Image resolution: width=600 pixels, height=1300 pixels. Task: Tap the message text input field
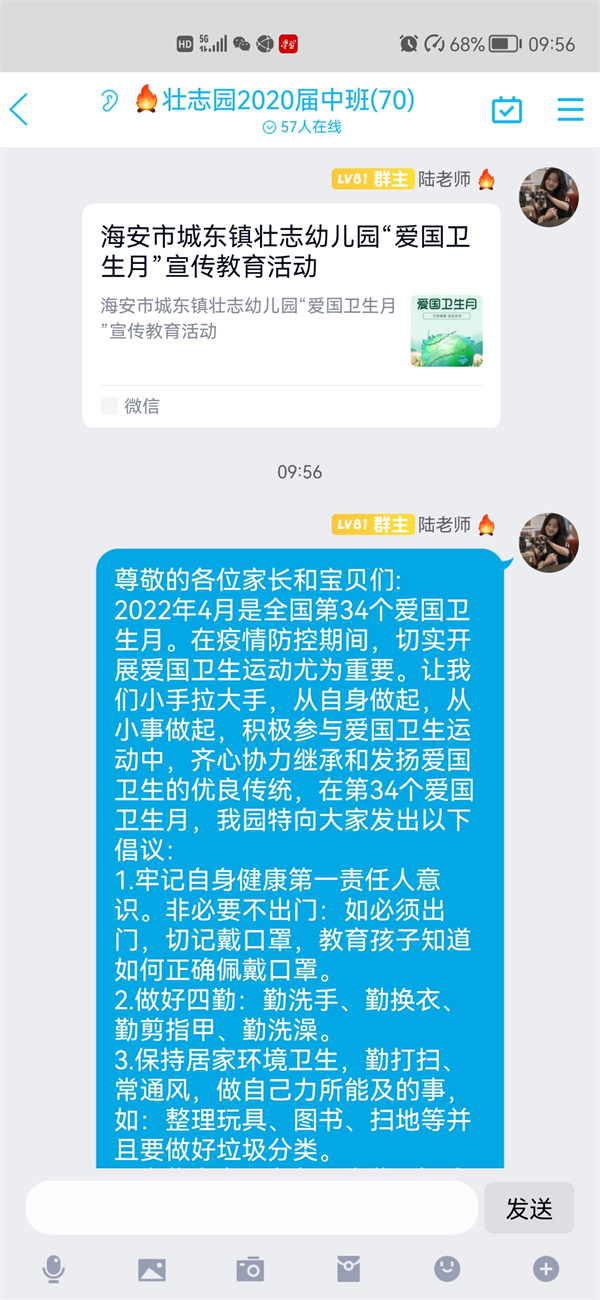click(x=250, y=1208)
